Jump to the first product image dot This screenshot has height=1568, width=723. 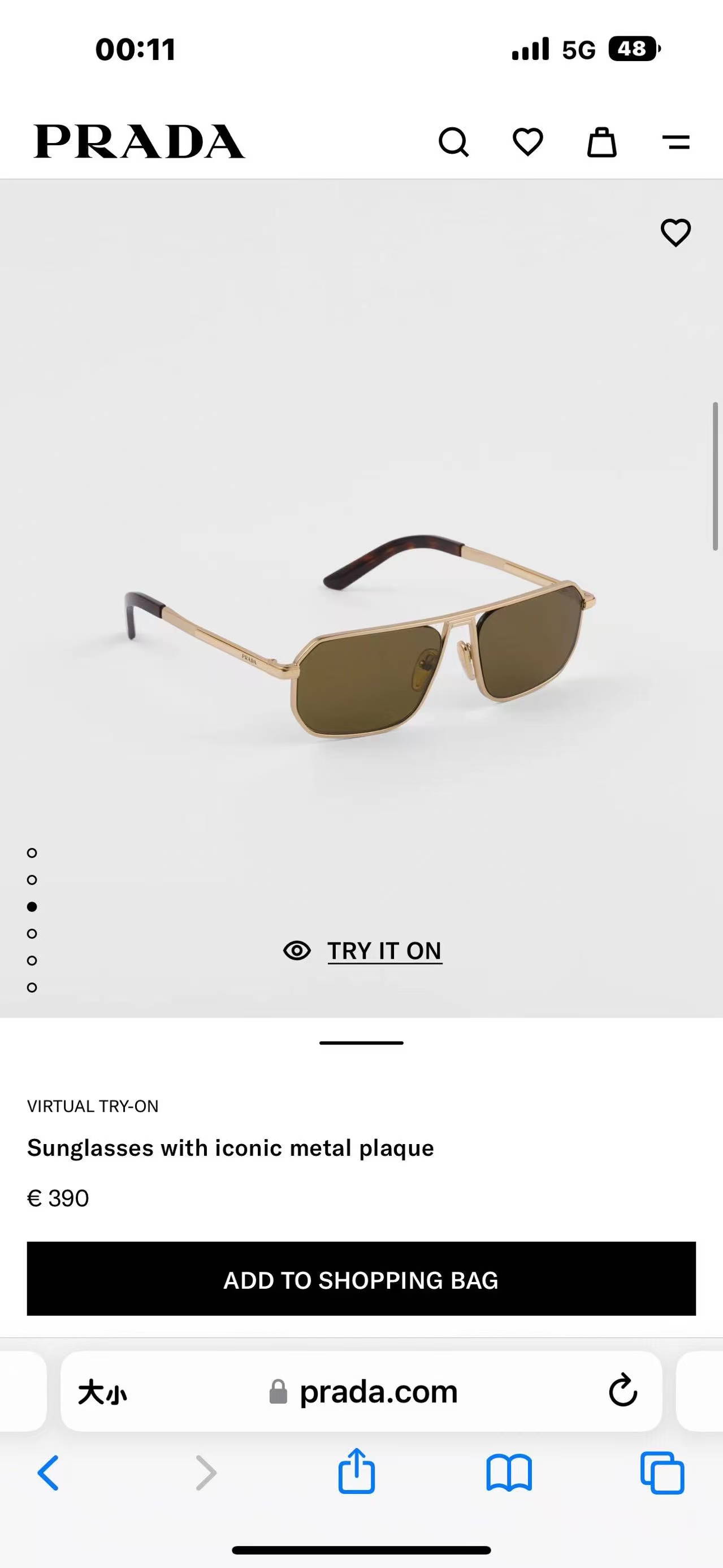click(32, 853)
